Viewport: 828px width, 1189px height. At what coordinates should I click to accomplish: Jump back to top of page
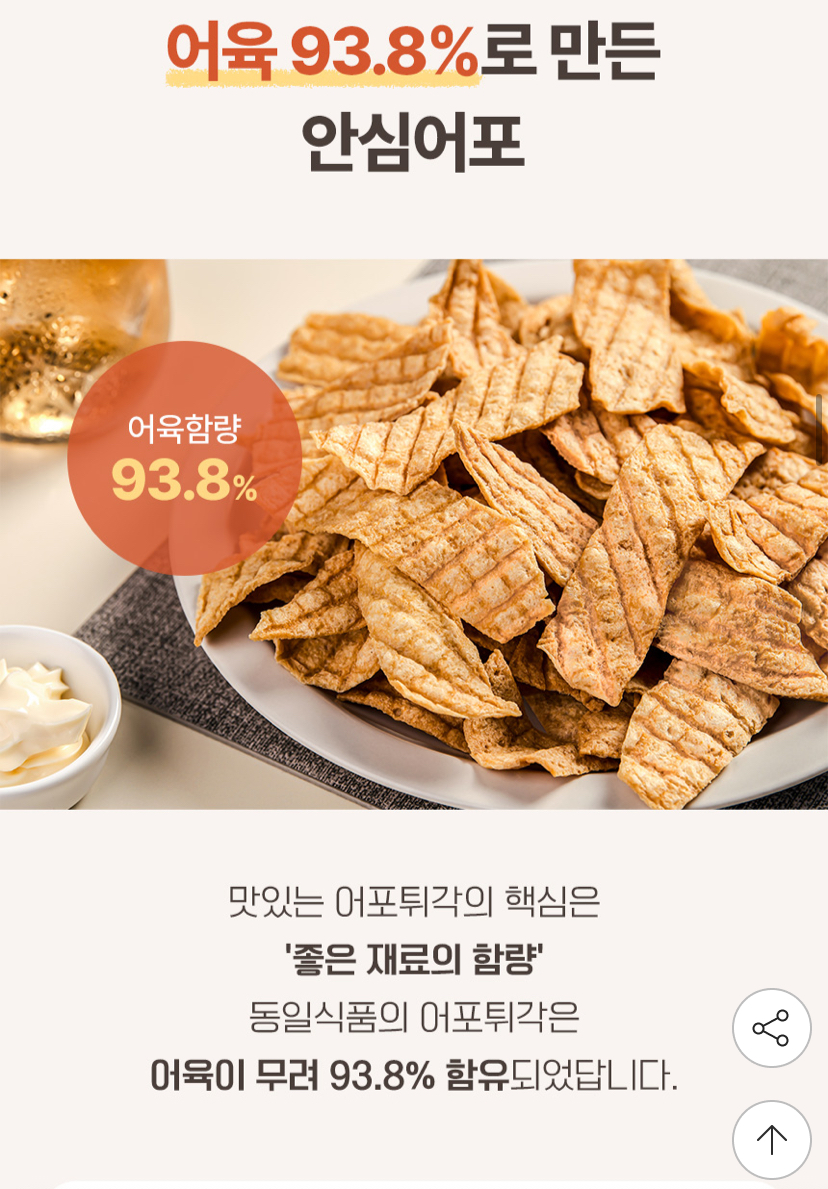(771, 1140)
